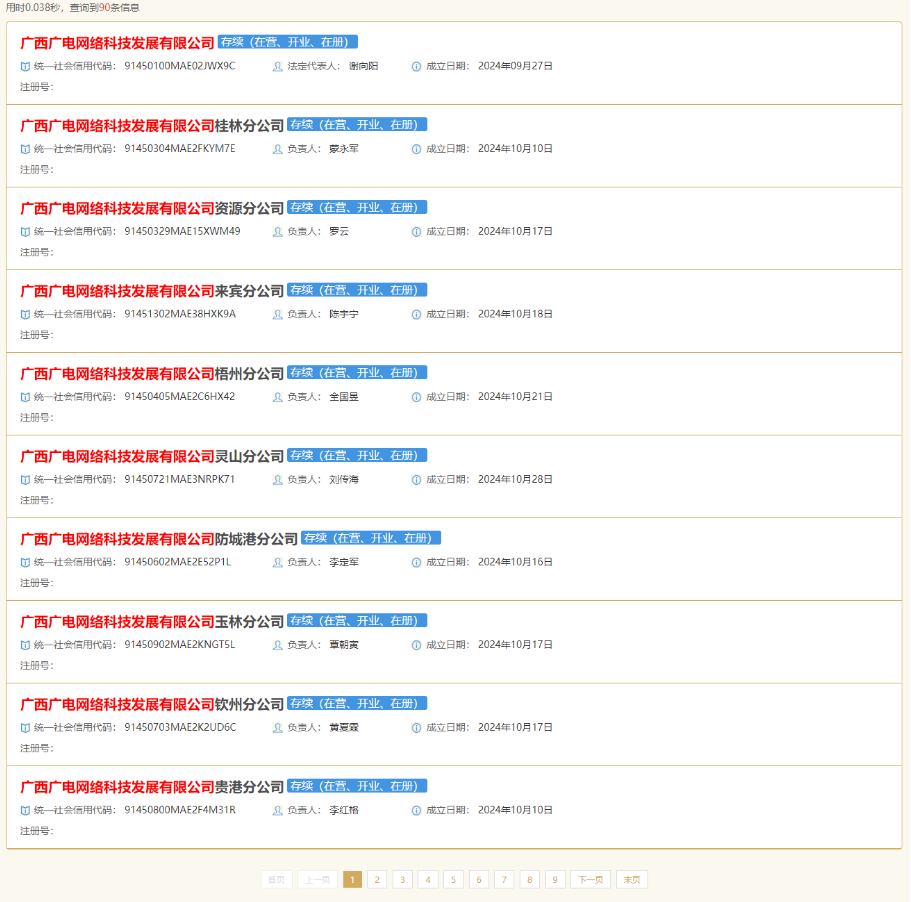This screenshot has height=902, width=911.
Task: Select the 玉林分公司 result
Action: (x=152, y=622)
